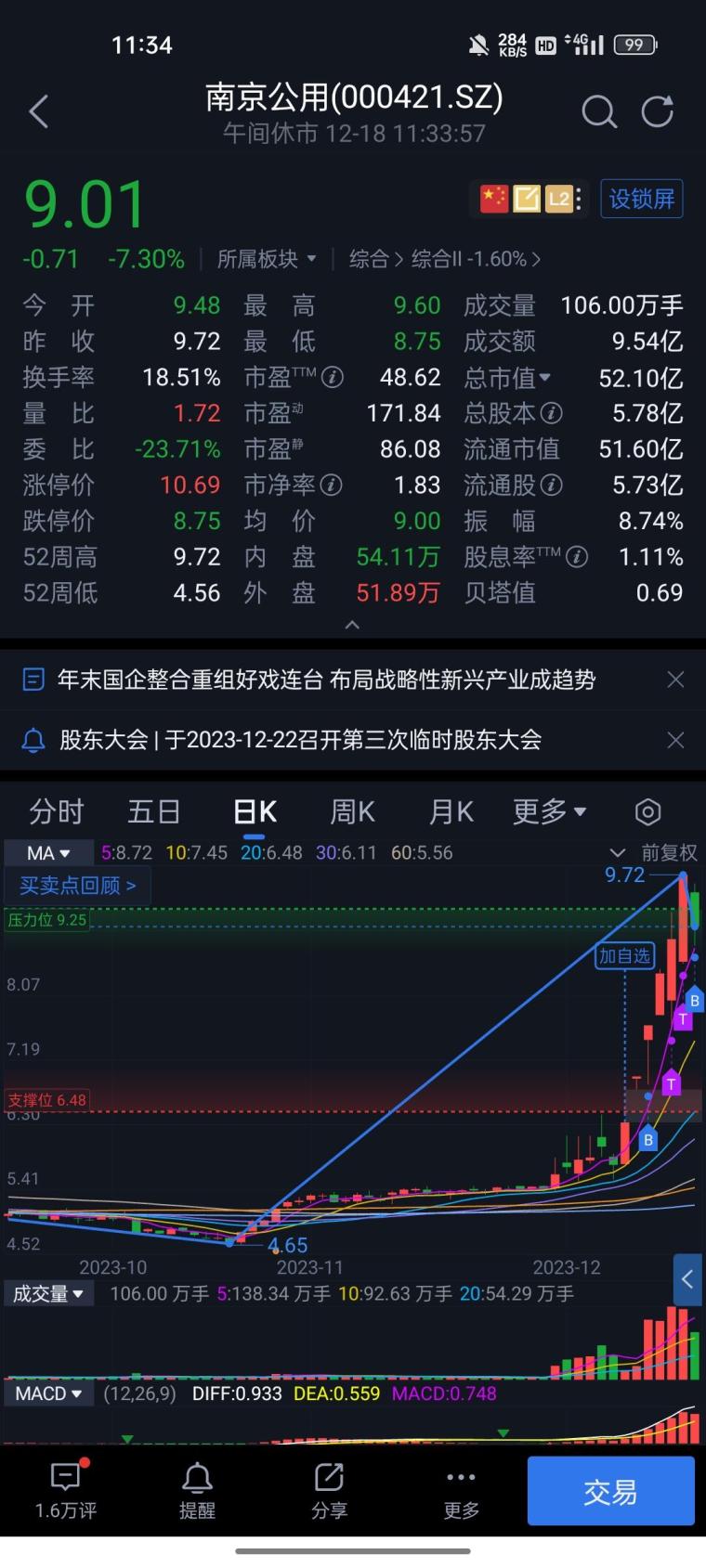Open the 更多 chart period dropdown
Viewport: 706px width, 1568px height.
tap(550, 811)
